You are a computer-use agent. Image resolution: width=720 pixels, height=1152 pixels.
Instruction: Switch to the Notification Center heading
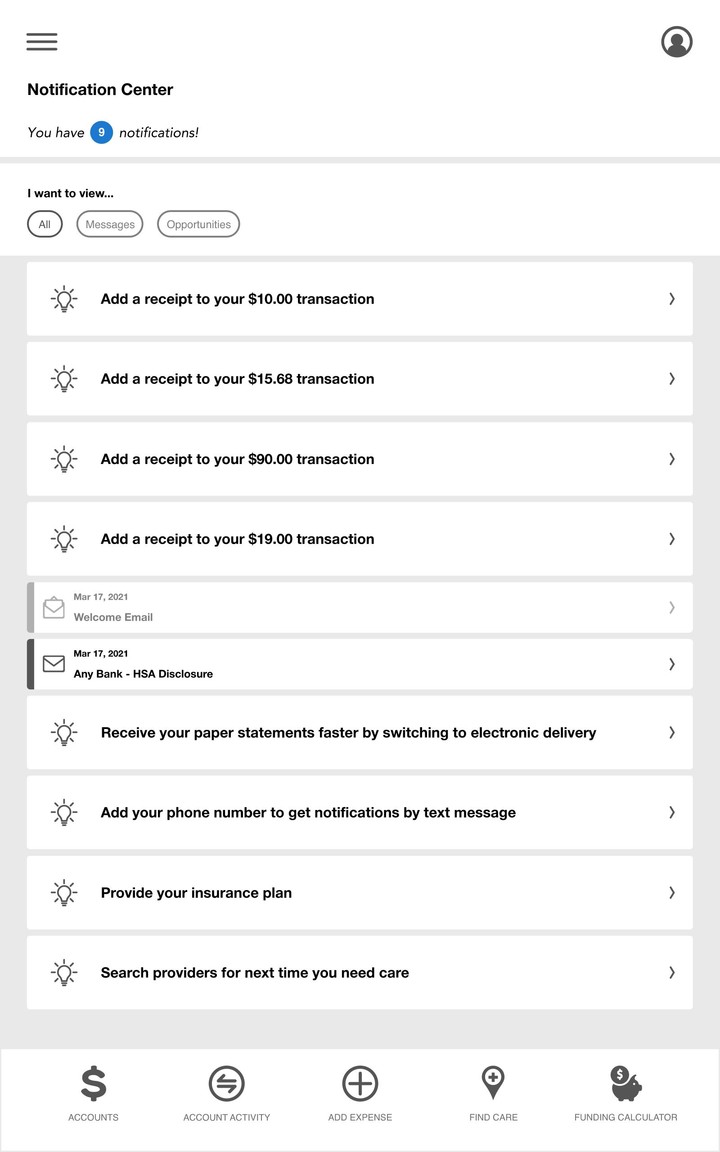pyautogui.click(x=100, y=89)
